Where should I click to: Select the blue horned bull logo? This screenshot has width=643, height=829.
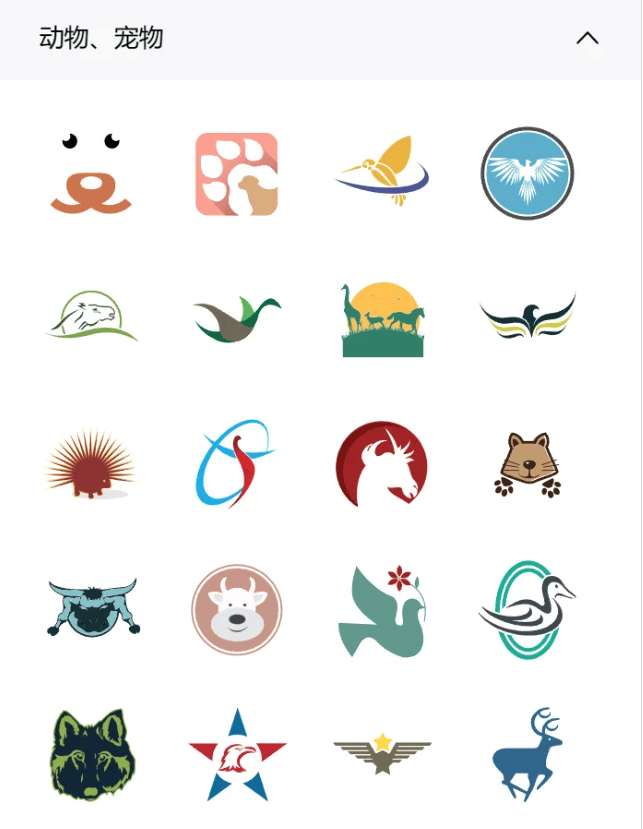(93, 607)
